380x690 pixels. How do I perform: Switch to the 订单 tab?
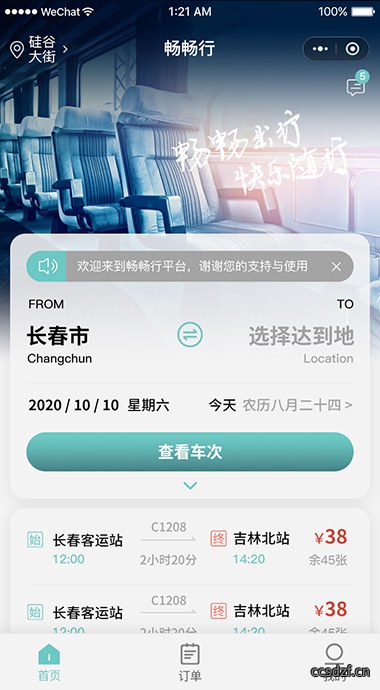coord(190,663)
